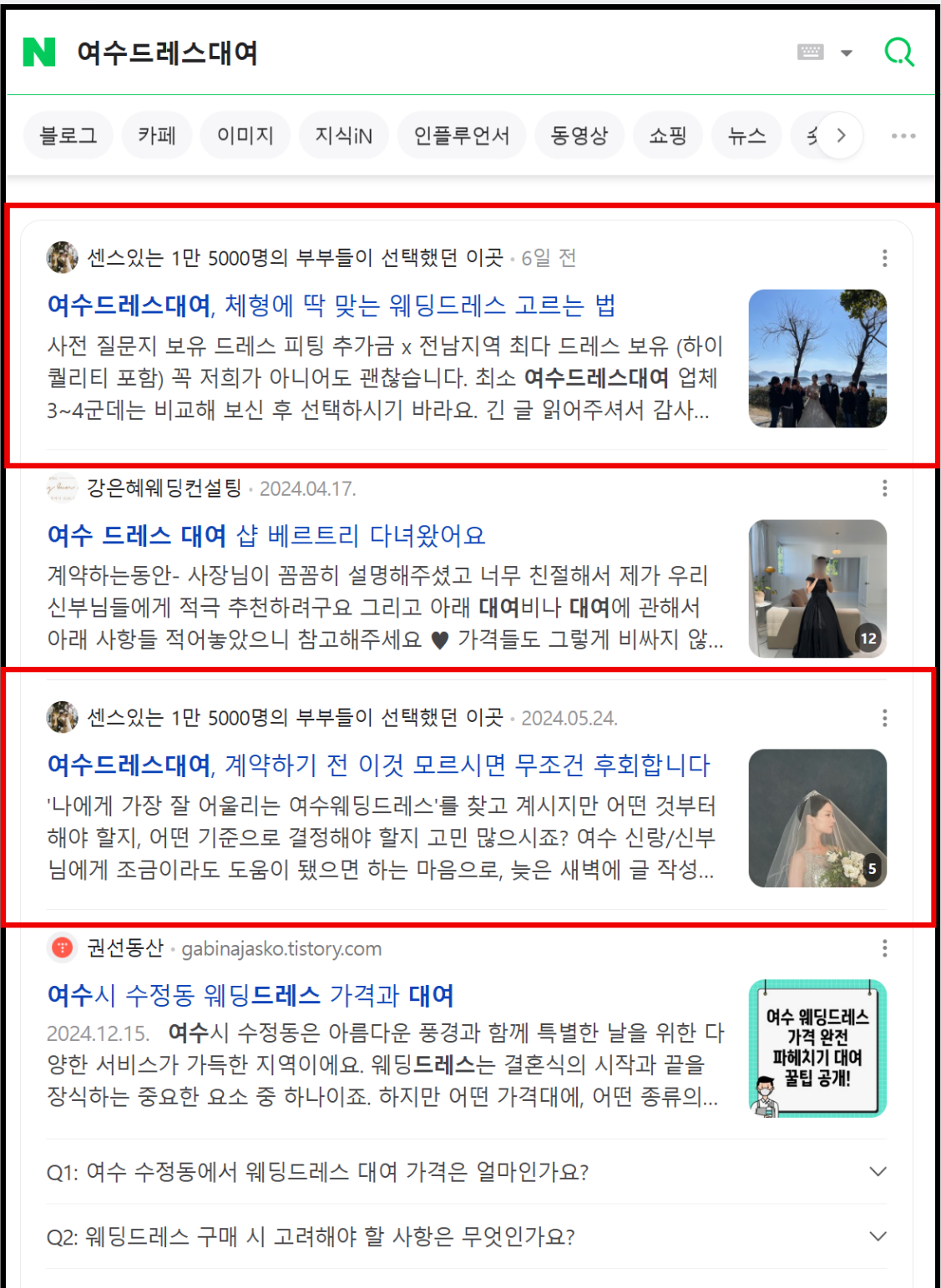Tap the search field with 여수드레스대여

334,53
